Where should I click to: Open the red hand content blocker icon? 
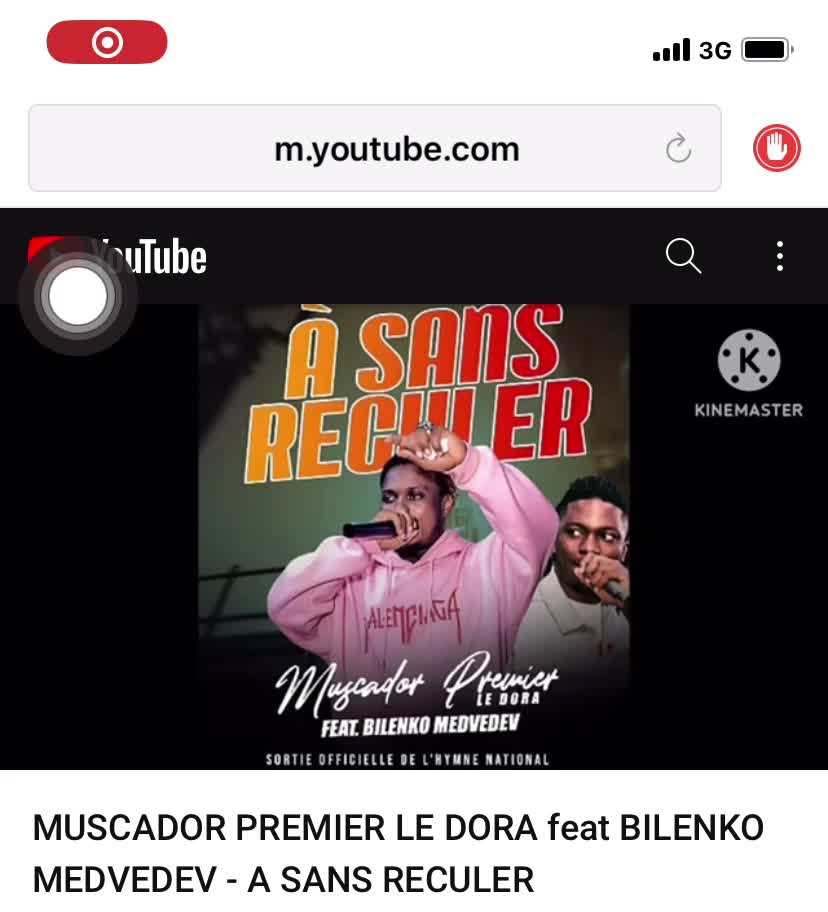777,149
